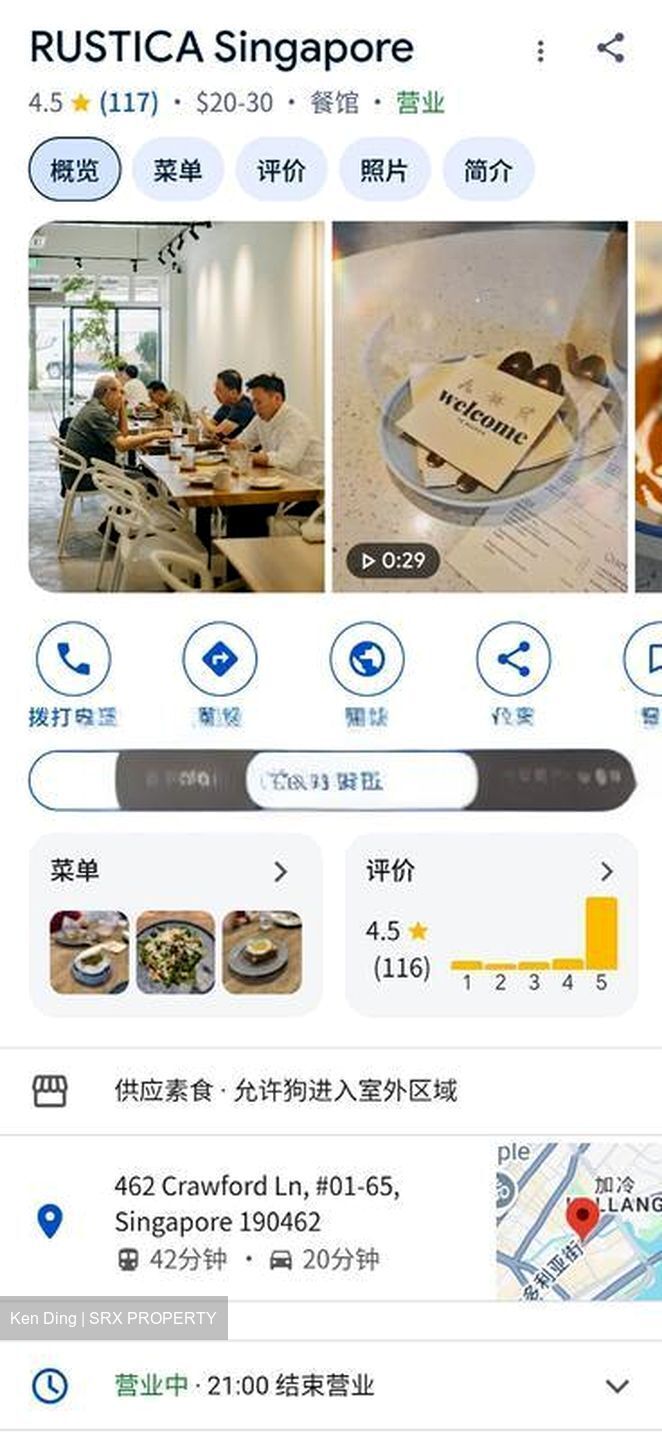The width and height of the screenshot is (662, 1440).
Task: Go to the 简介 tab
Action: pos(488,170)
